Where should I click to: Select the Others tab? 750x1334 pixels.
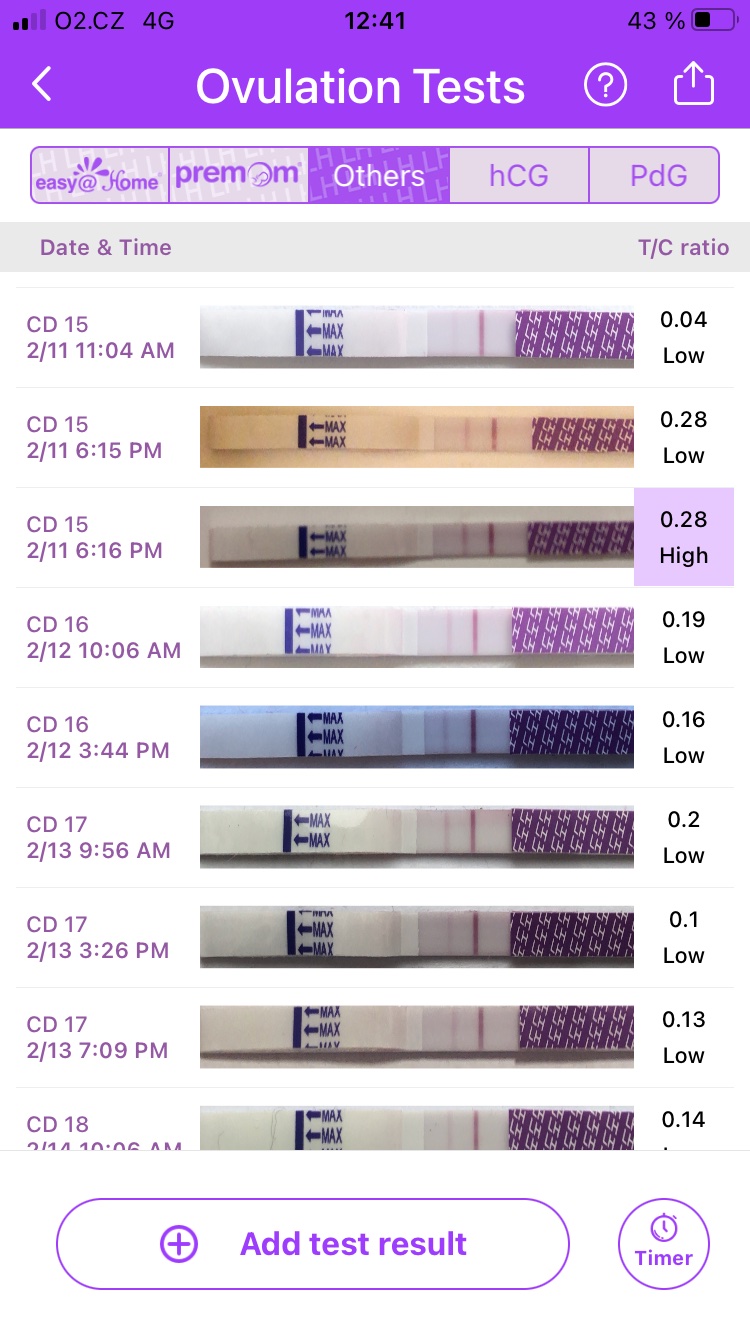[379, 176]
